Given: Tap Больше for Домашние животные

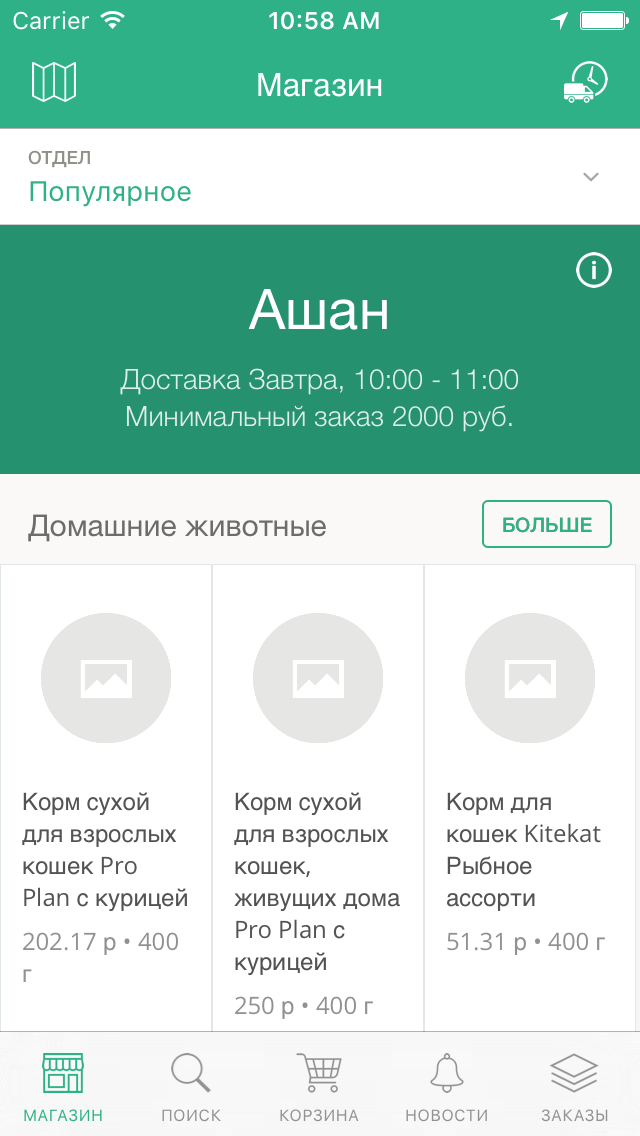Looking at the screenshot, I should coord(547,525).
